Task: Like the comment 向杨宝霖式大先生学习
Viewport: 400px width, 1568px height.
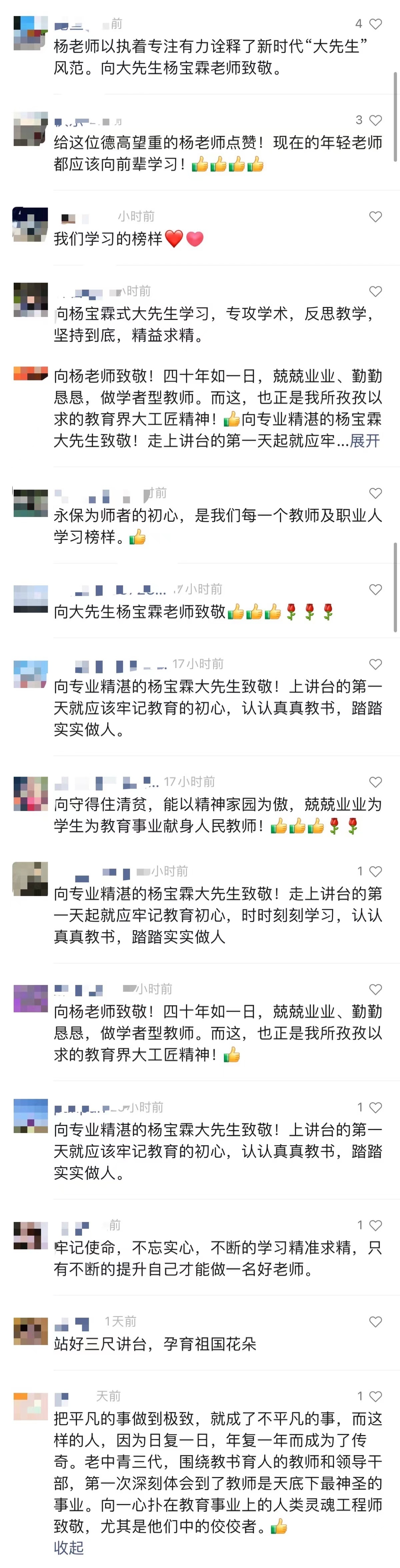Action: 376,292
